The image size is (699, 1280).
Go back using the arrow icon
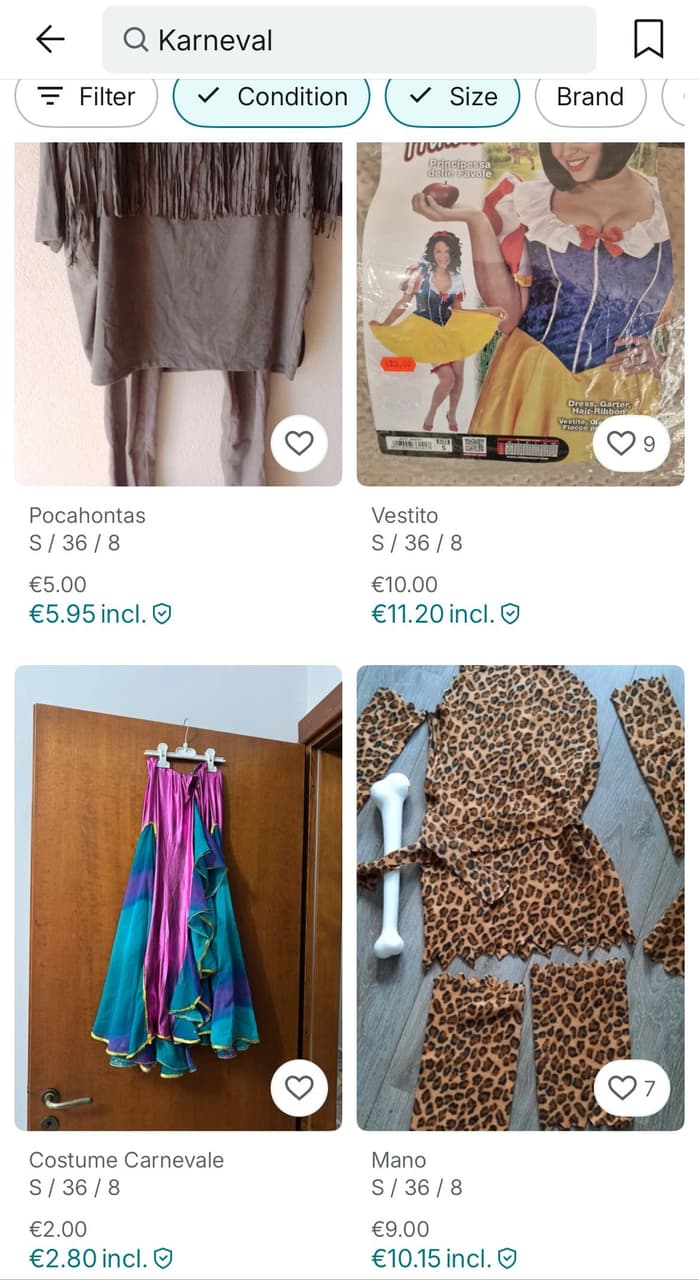pyautogui.click(x=49, y=40)
